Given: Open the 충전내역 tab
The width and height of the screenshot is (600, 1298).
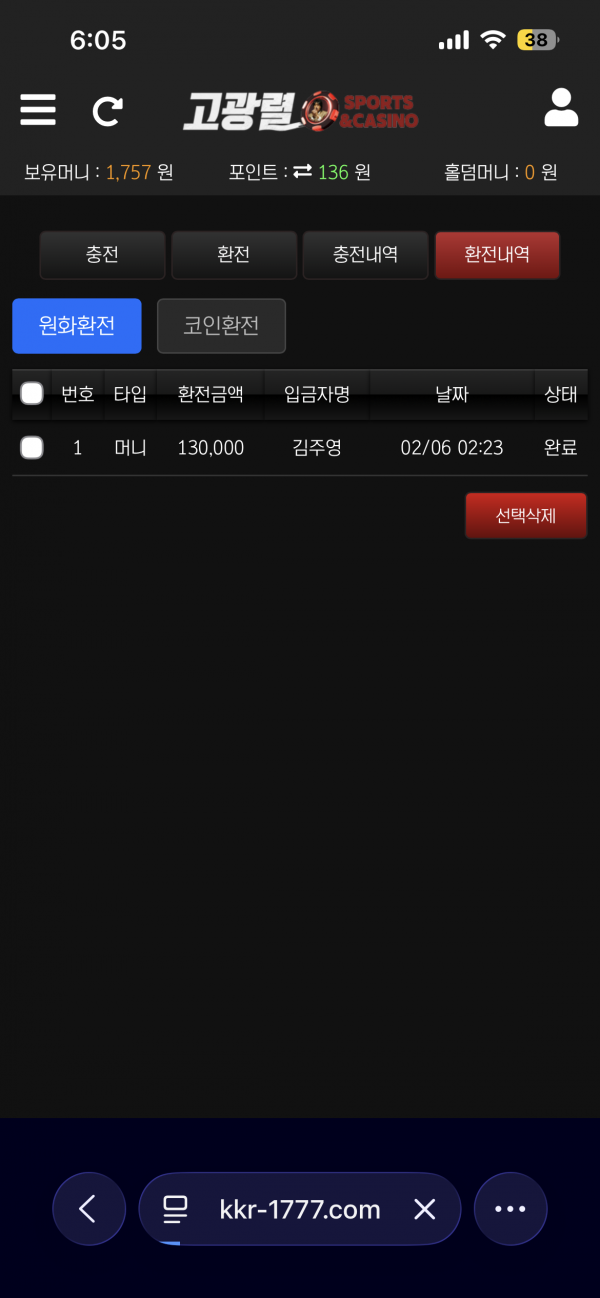Looking at the screenshot, I should [x=365, y=255].
